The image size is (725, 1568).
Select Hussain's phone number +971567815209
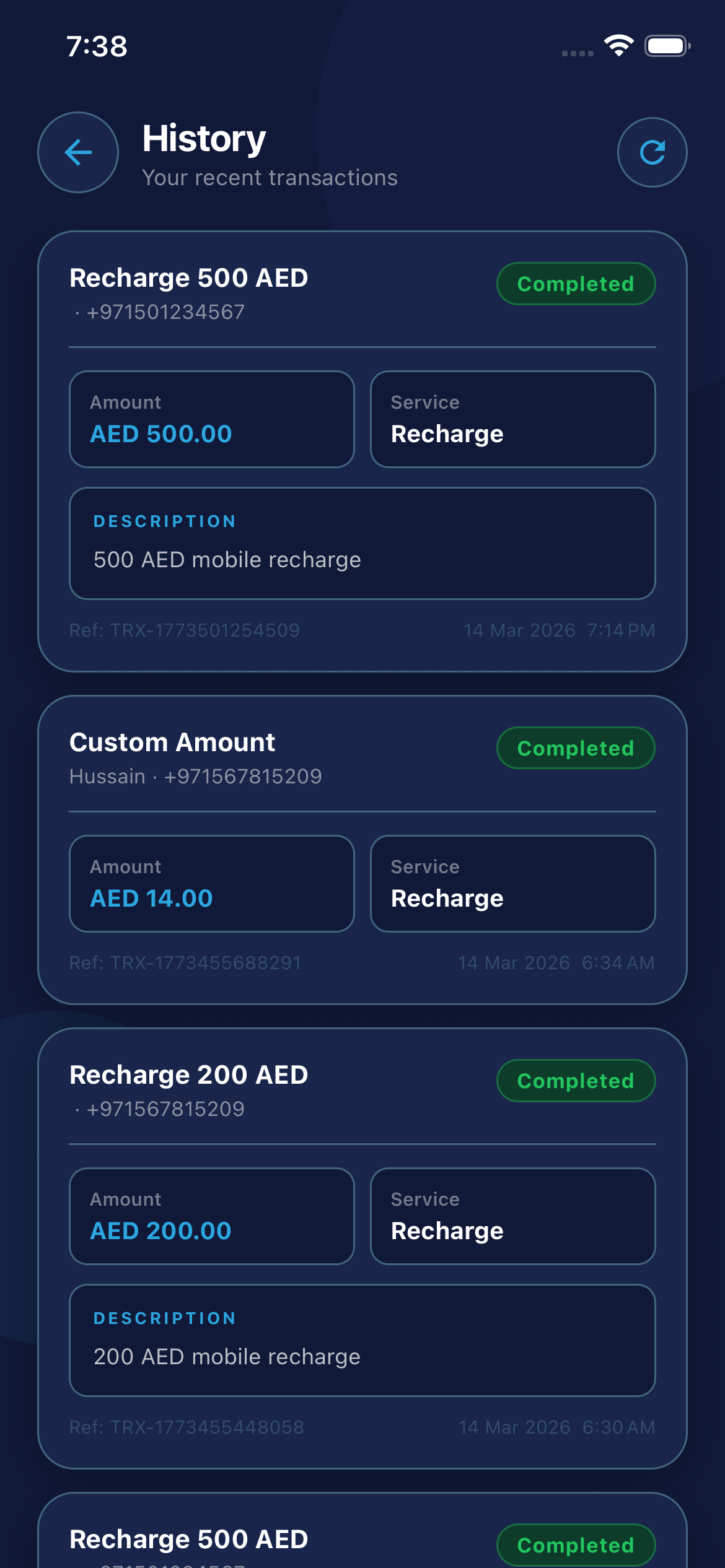[x=196, y=776]
